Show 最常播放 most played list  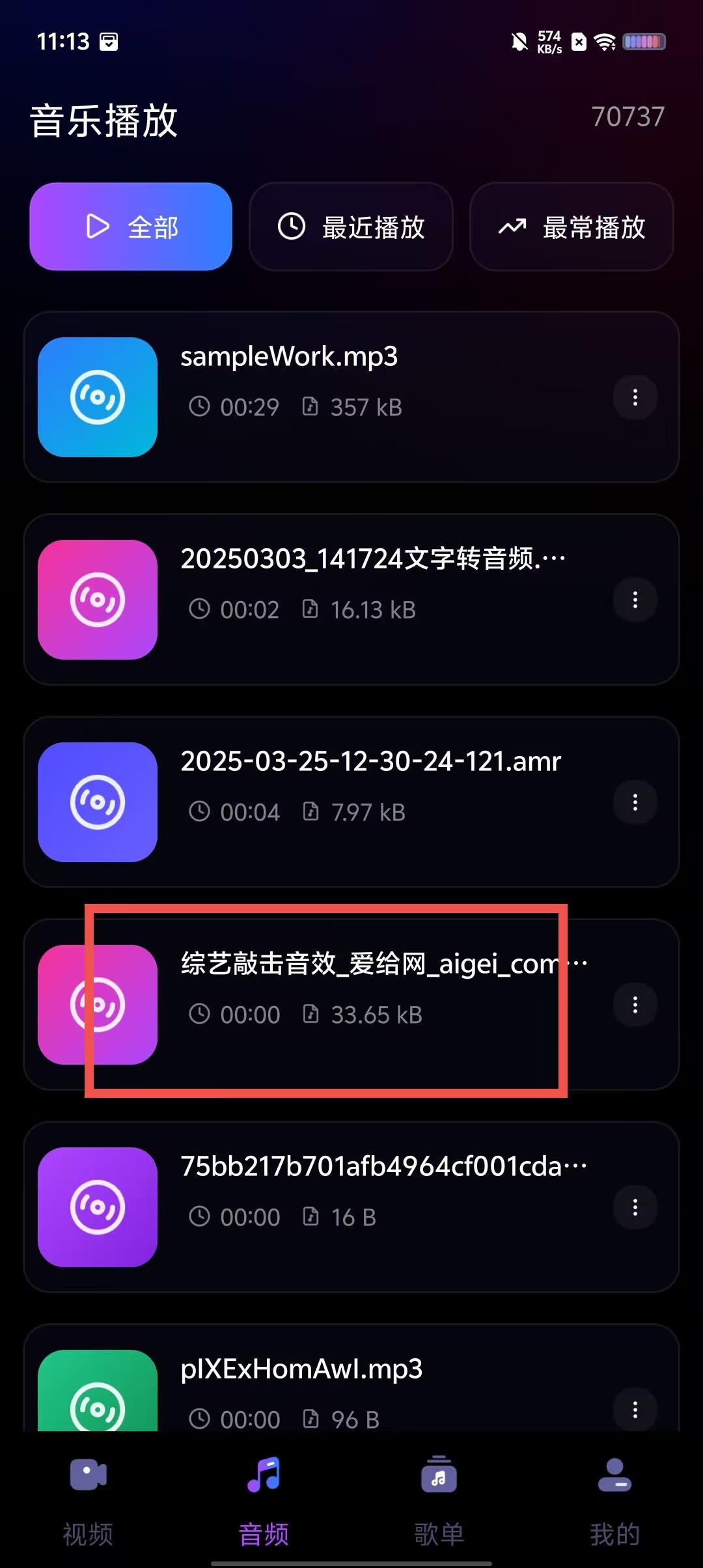coord(571,227)
